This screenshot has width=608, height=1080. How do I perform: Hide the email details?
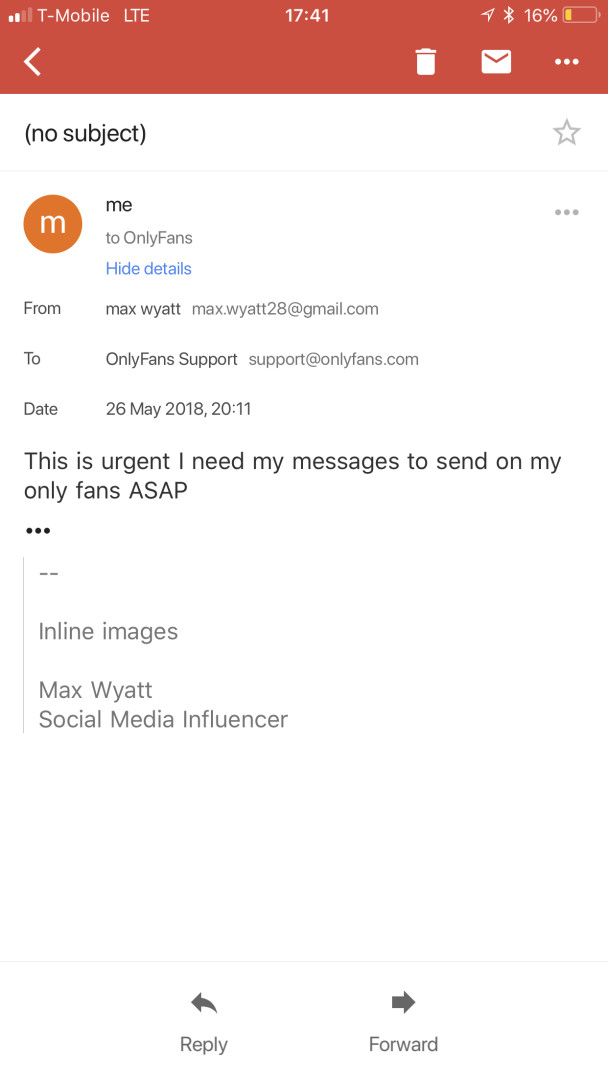tap(148, 268)
